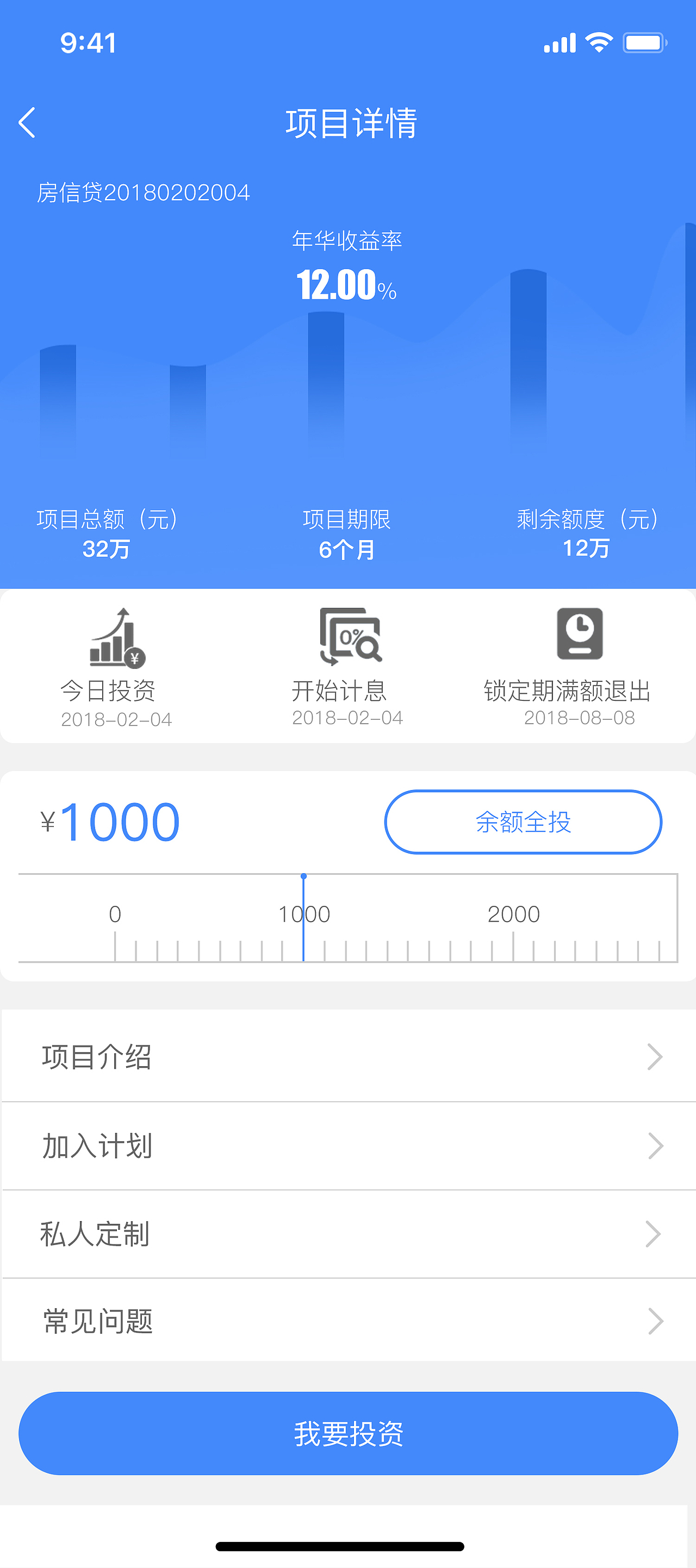The height and width of the screenshot is (1568, 696).
Task: Tap the cellular signal bars icon
Action: (x=560, y=41)
